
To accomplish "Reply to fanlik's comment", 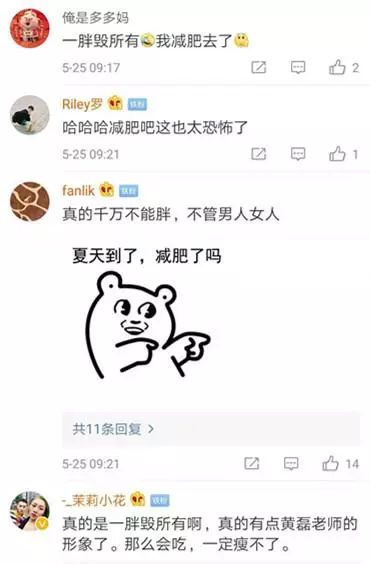I will tap(291, 464).
